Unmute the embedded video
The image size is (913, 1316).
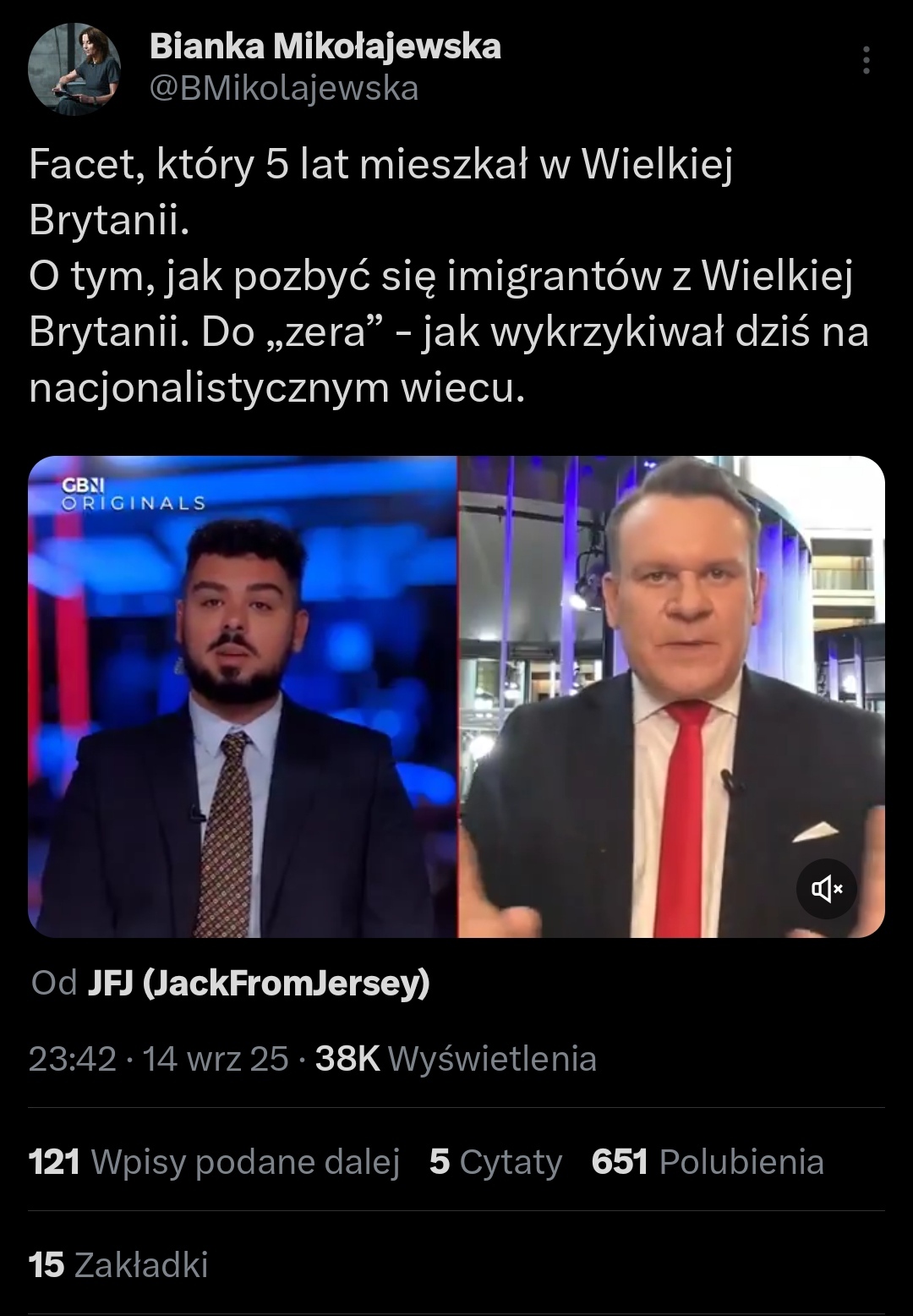point(827,888)
